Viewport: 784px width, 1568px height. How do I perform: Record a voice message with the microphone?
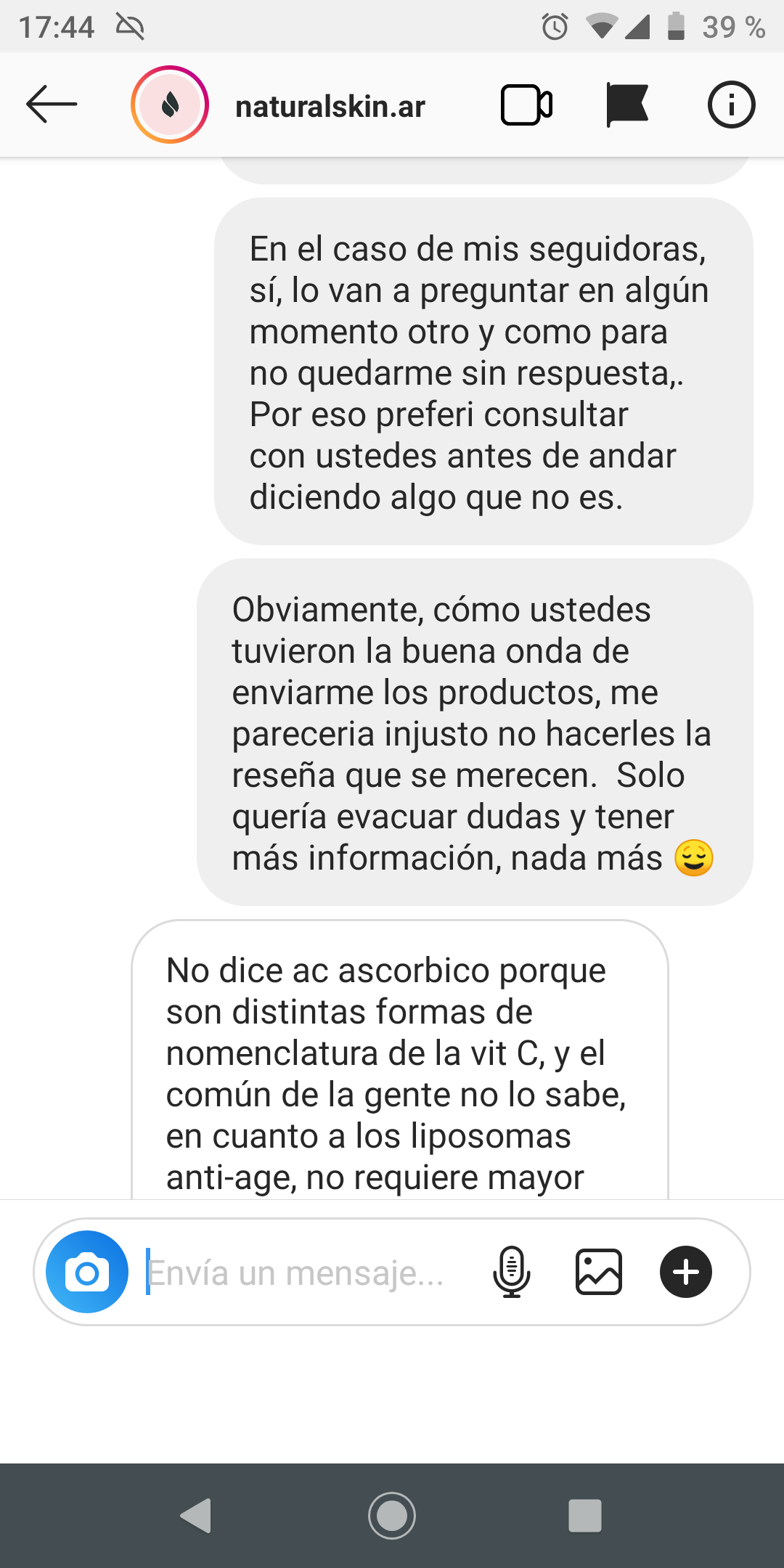click(511, 1272)
